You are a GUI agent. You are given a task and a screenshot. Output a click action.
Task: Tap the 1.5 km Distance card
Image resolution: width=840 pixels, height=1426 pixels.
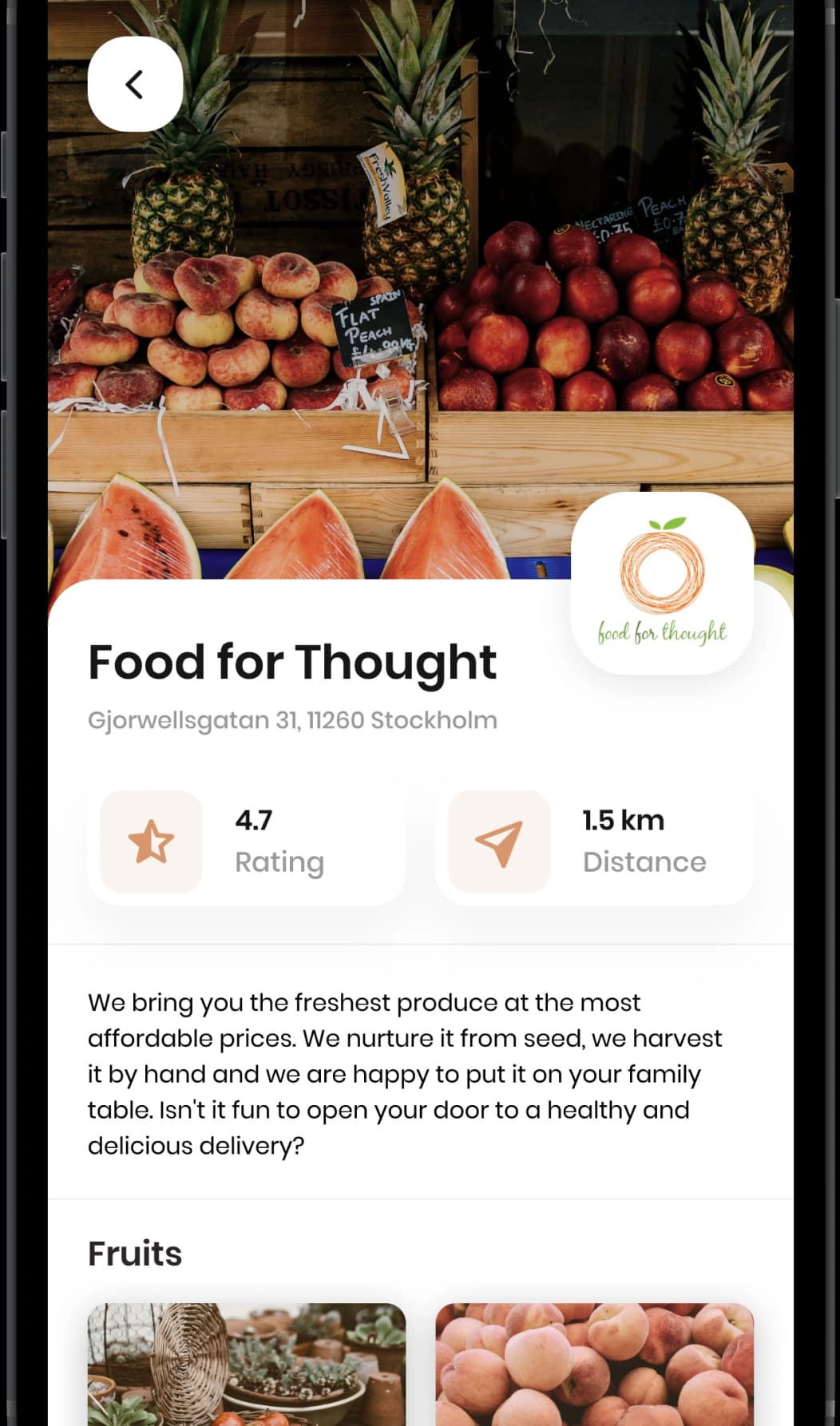(x=594, y=843)
